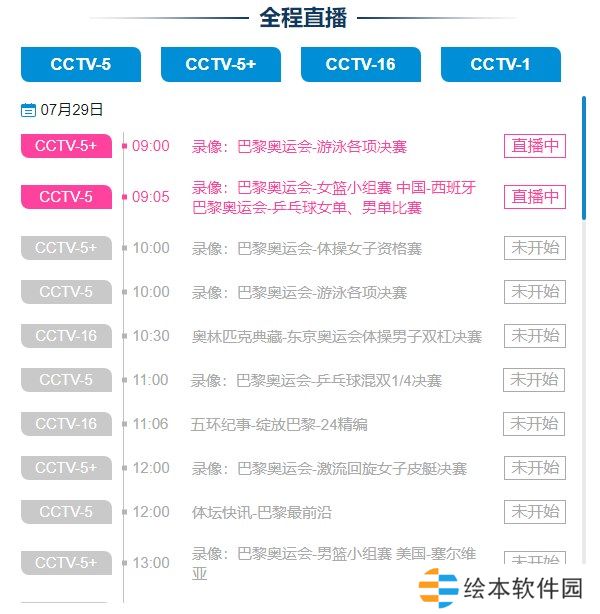Open the 12:00 激流回旋女子皮艇决赛 row
600x614 pixels.
[329, 468]
